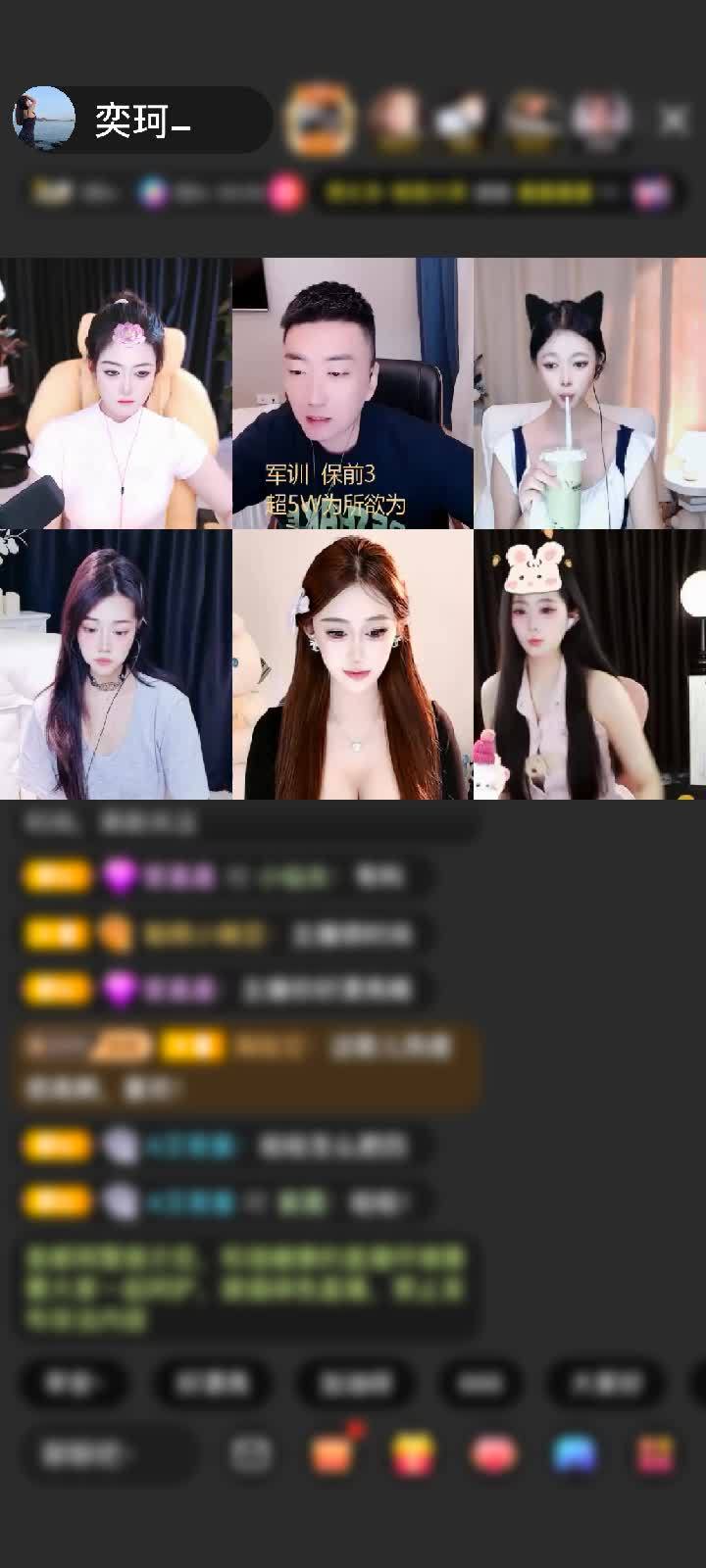706x1568 pixels.
Task: Tap the red heart icon in bottom bar
Action: [493, 1454]
